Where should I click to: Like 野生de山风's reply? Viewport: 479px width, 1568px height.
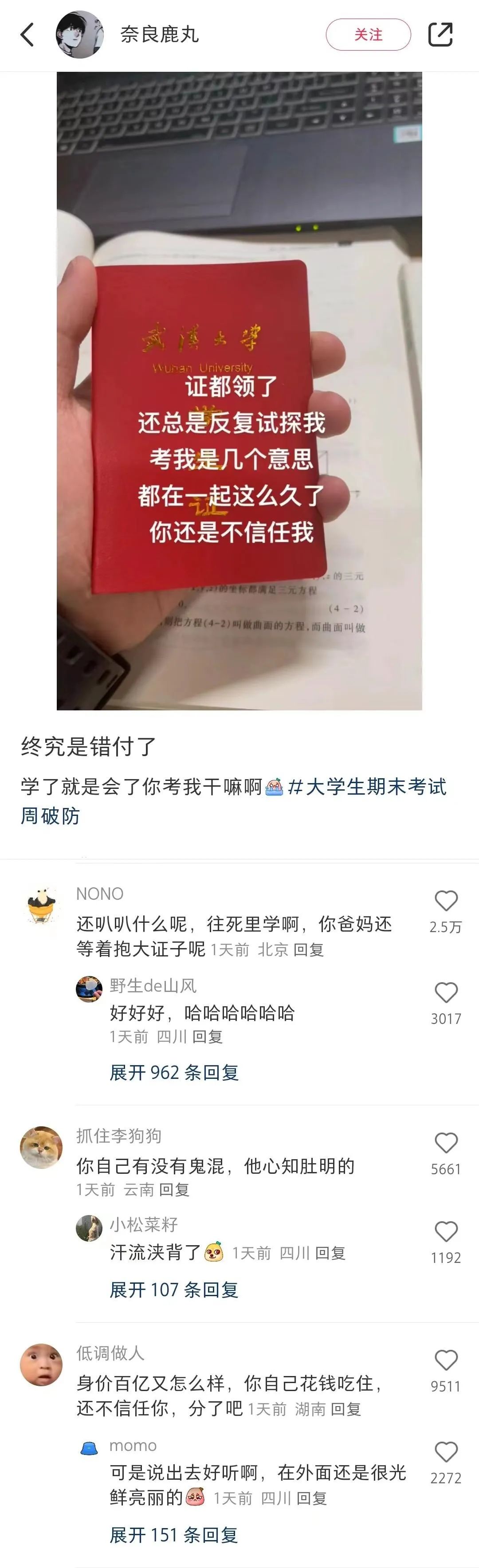[446, 993]
